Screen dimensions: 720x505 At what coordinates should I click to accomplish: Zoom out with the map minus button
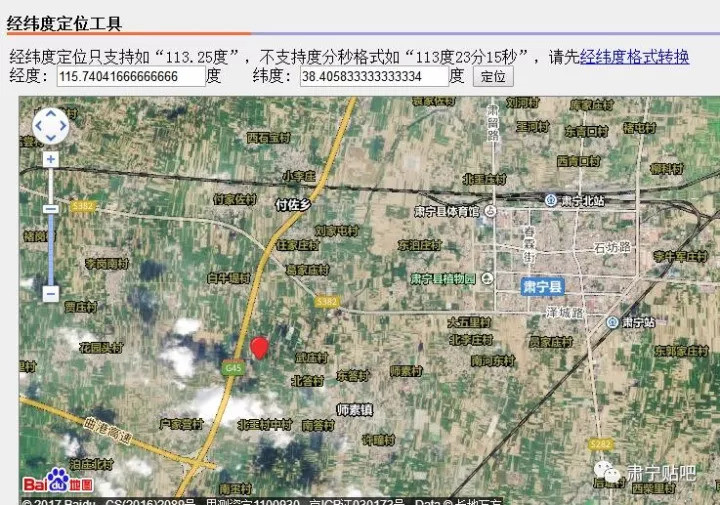tap(50, 293)
